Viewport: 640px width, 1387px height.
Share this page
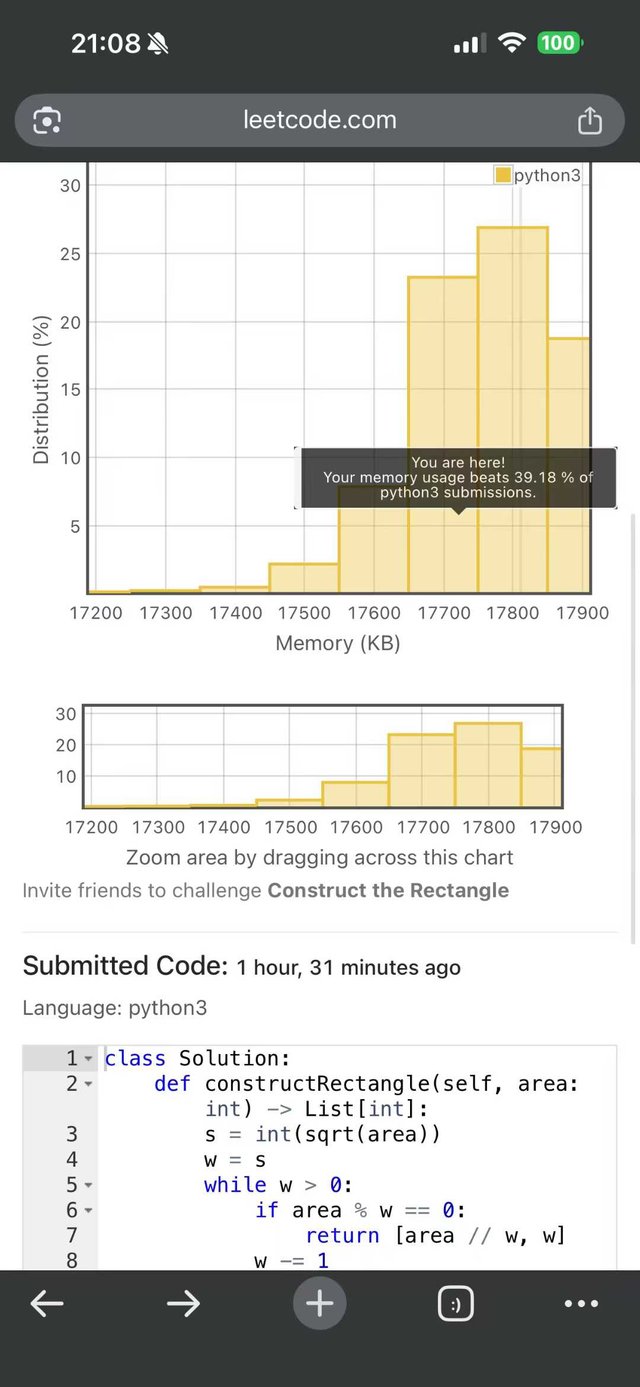[x=590, y=121]
